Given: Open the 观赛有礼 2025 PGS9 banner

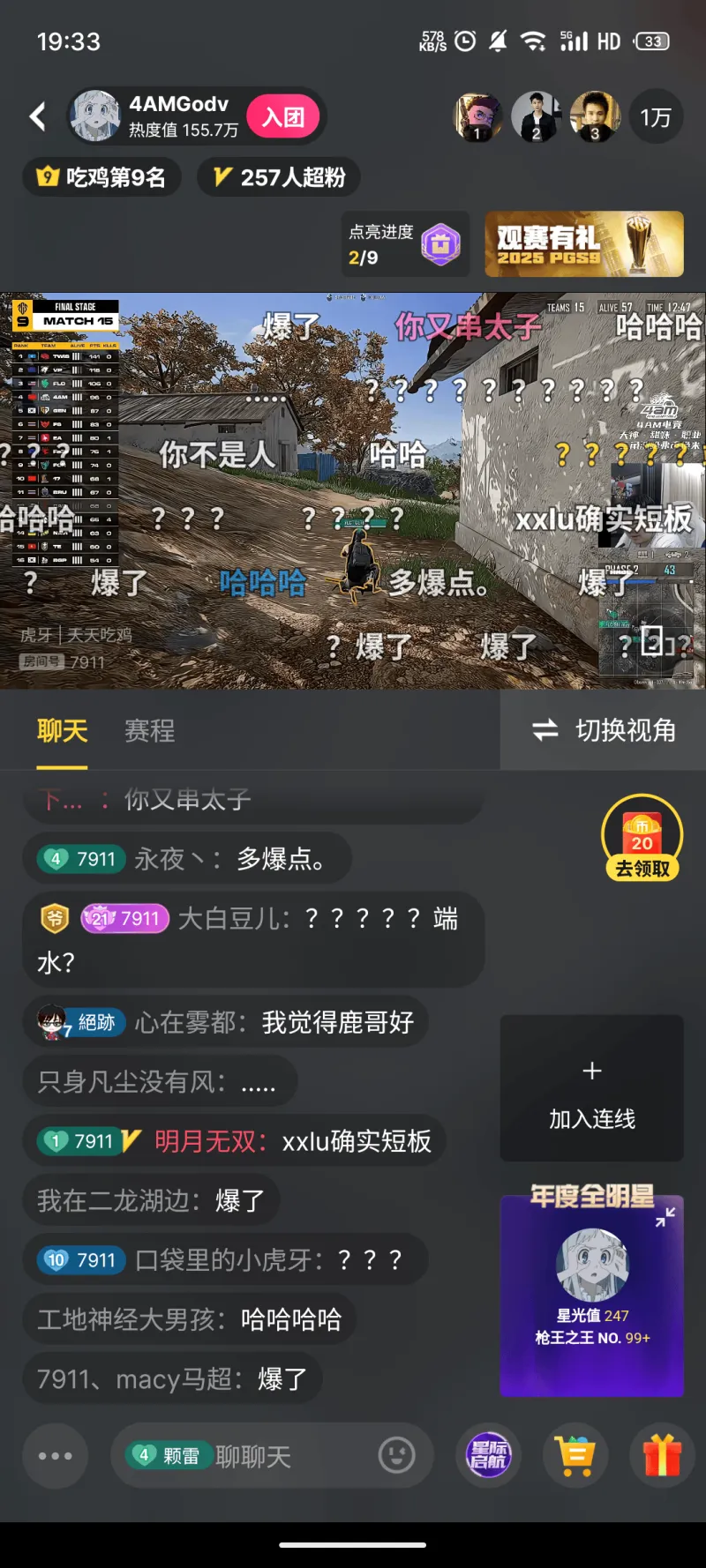Looking at the screenshot, I should click(584, 245).
